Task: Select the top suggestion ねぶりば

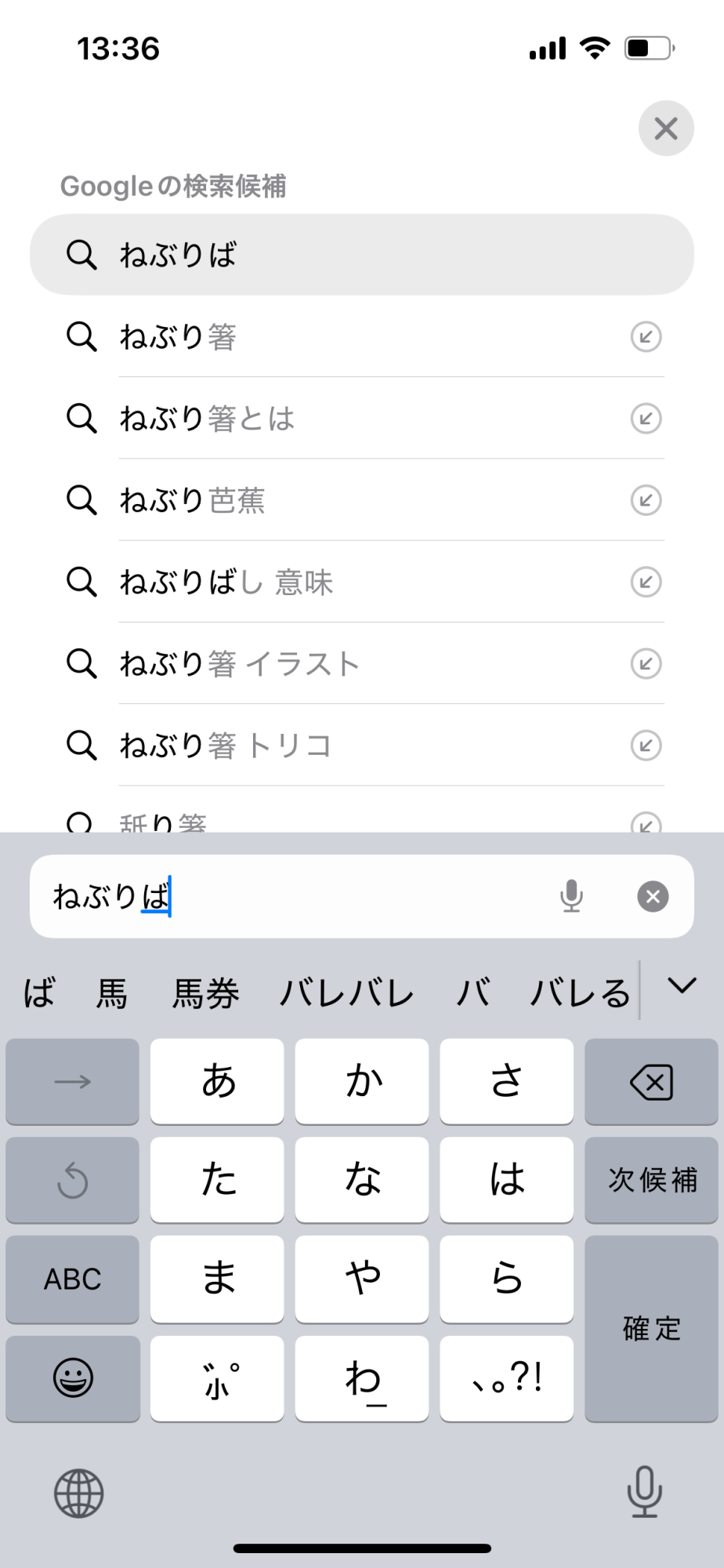Action: point(360,255)
